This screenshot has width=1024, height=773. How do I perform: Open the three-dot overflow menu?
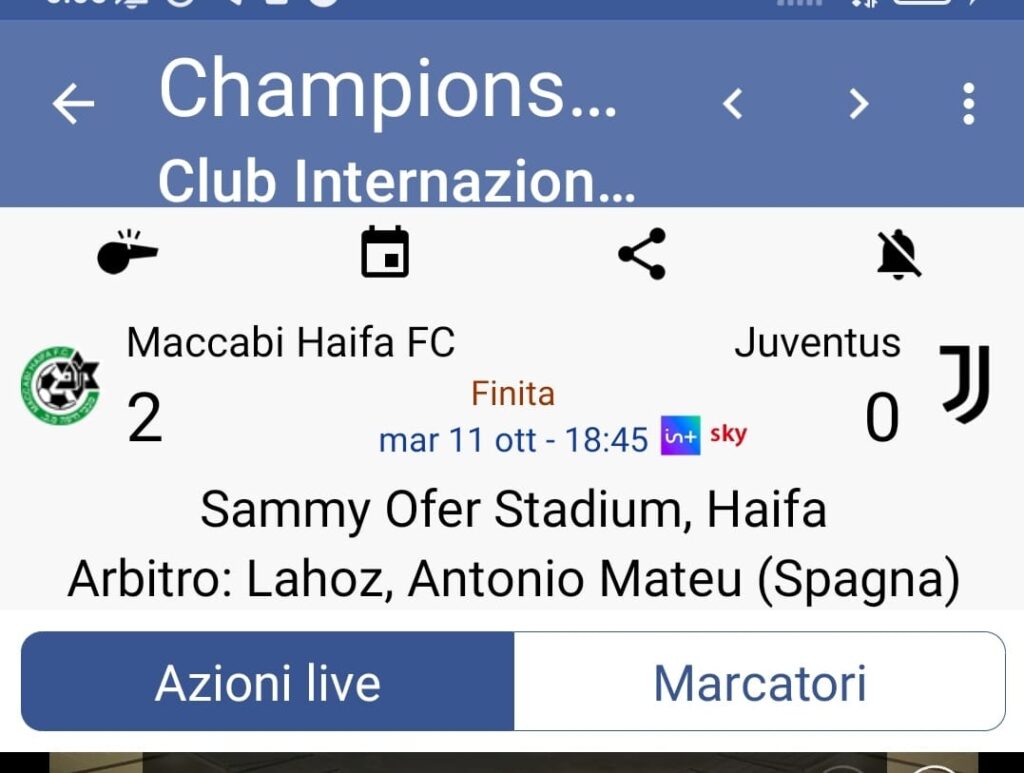[967, 104]
